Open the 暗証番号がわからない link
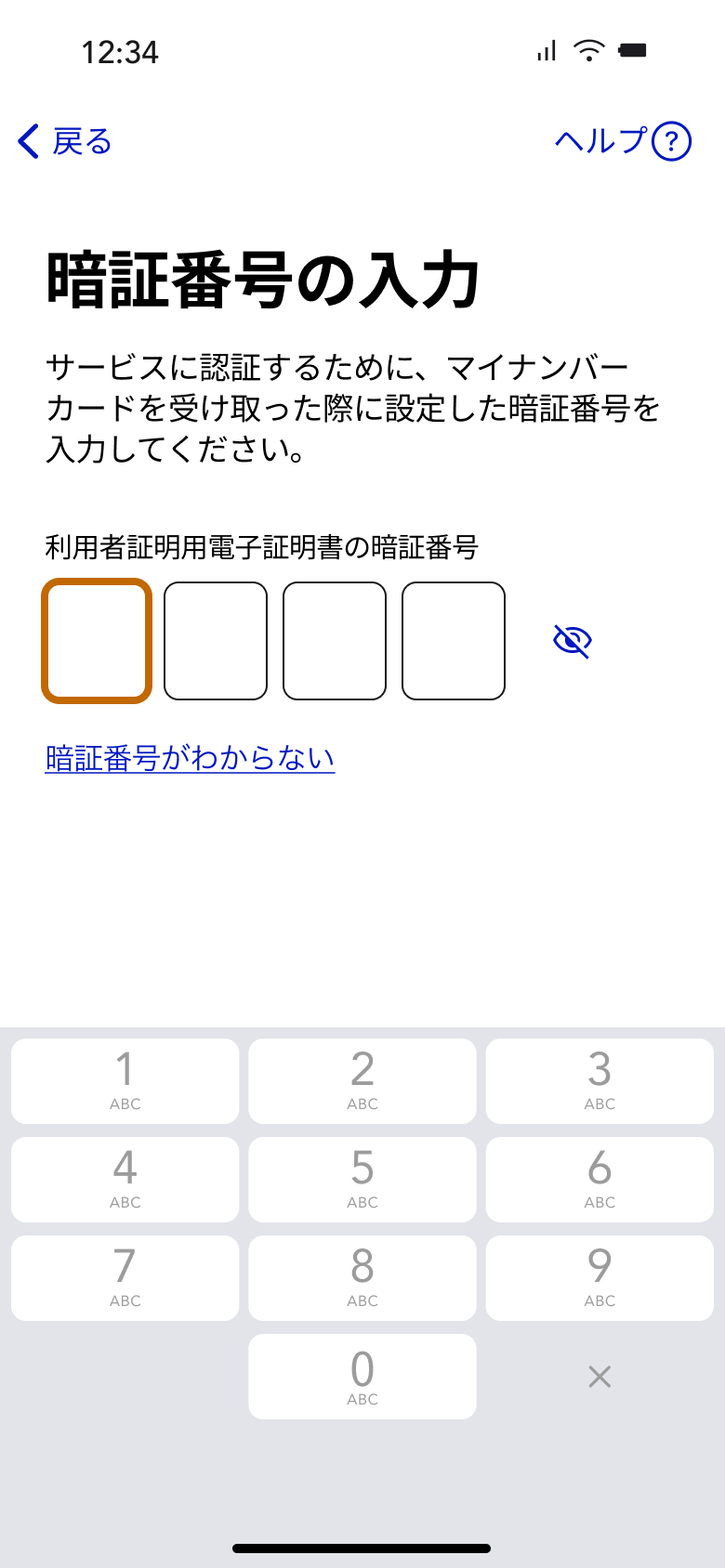725x1568 pixels. pyautogui.click(x=190, y=758)
